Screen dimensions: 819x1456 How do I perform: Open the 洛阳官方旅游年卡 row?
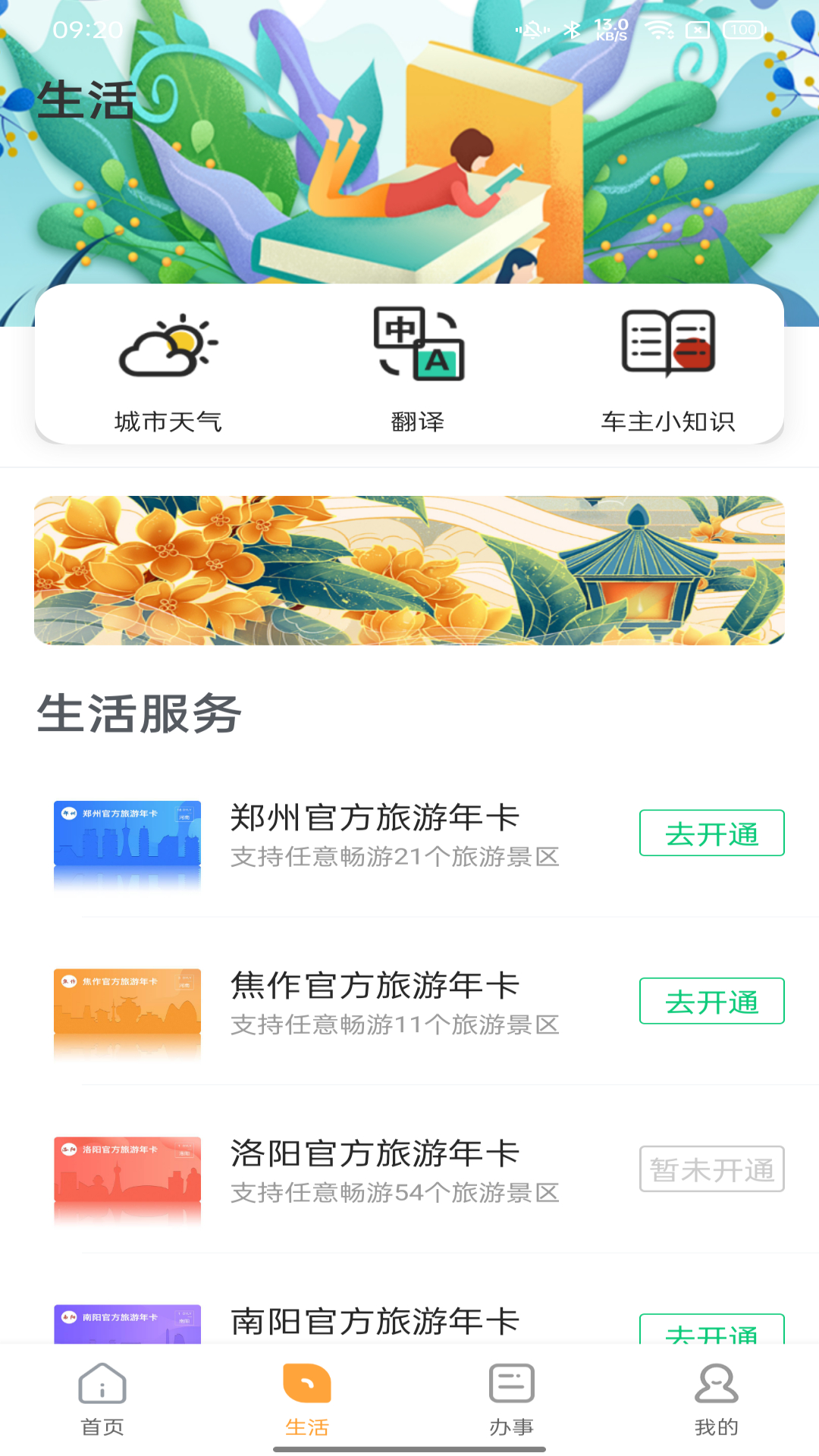[394, 1170]
